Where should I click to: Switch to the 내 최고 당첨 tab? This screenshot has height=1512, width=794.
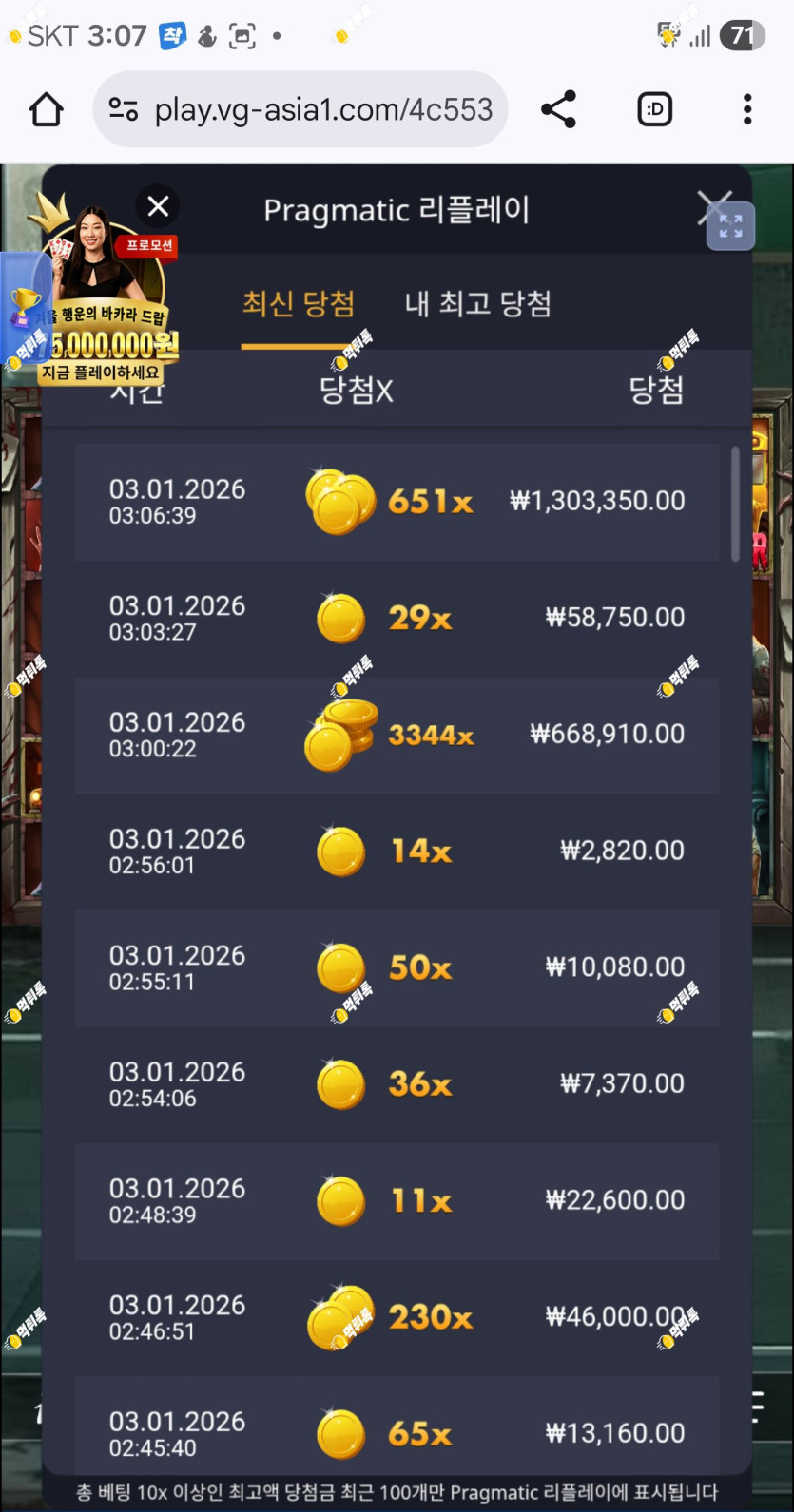coord(478,304)
